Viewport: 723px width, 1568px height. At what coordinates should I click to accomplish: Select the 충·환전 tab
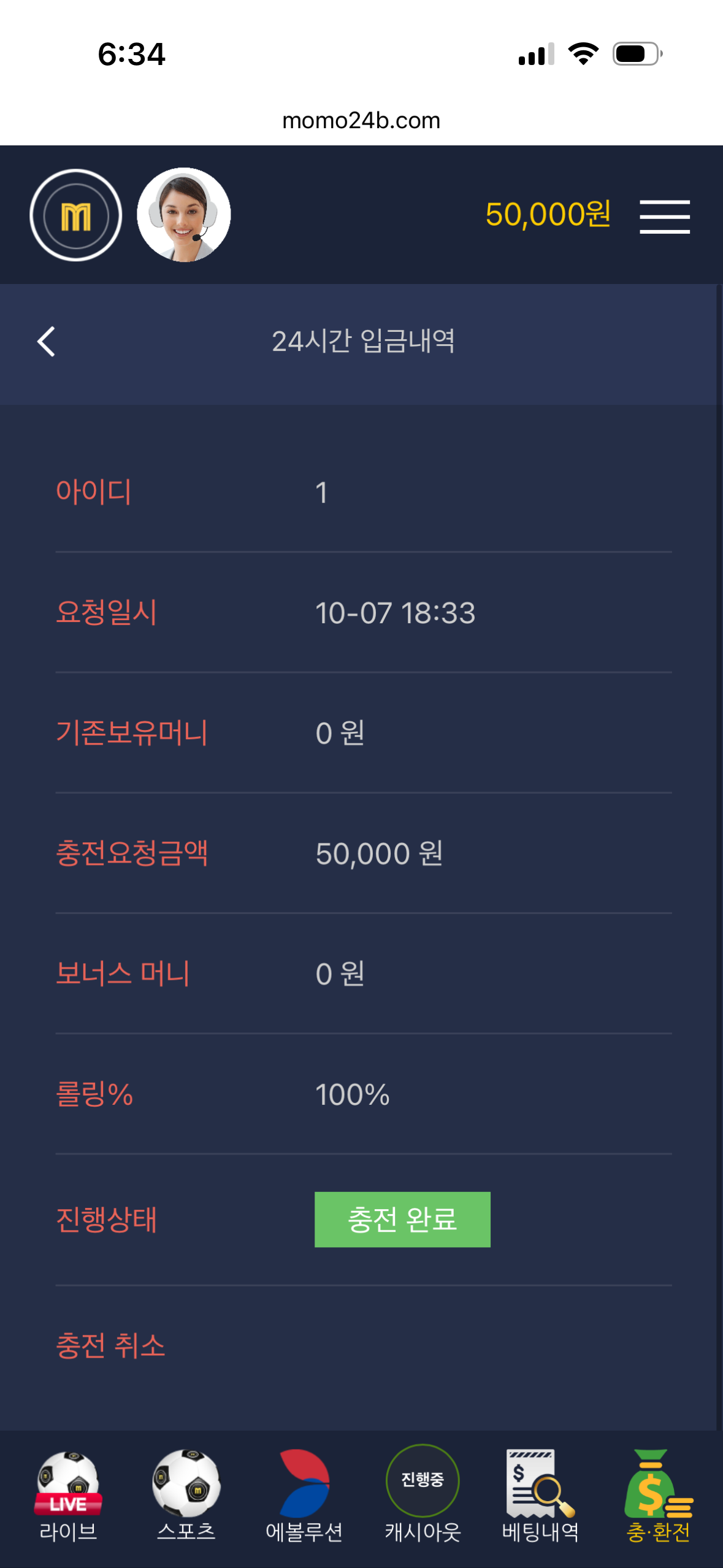click(x=658, y=1496)
